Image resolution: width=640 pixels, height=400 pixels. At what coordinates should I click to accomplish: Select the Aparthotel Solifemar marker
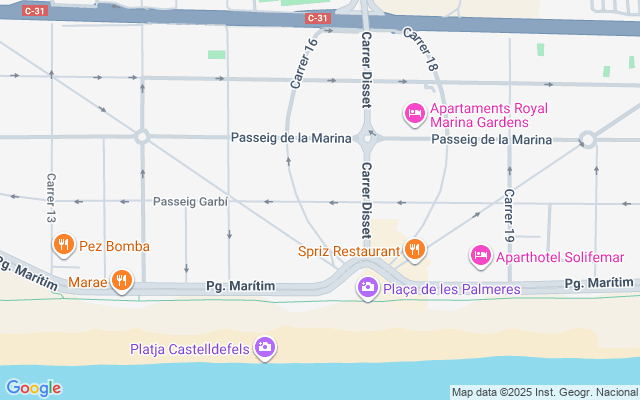click(481, 256)
